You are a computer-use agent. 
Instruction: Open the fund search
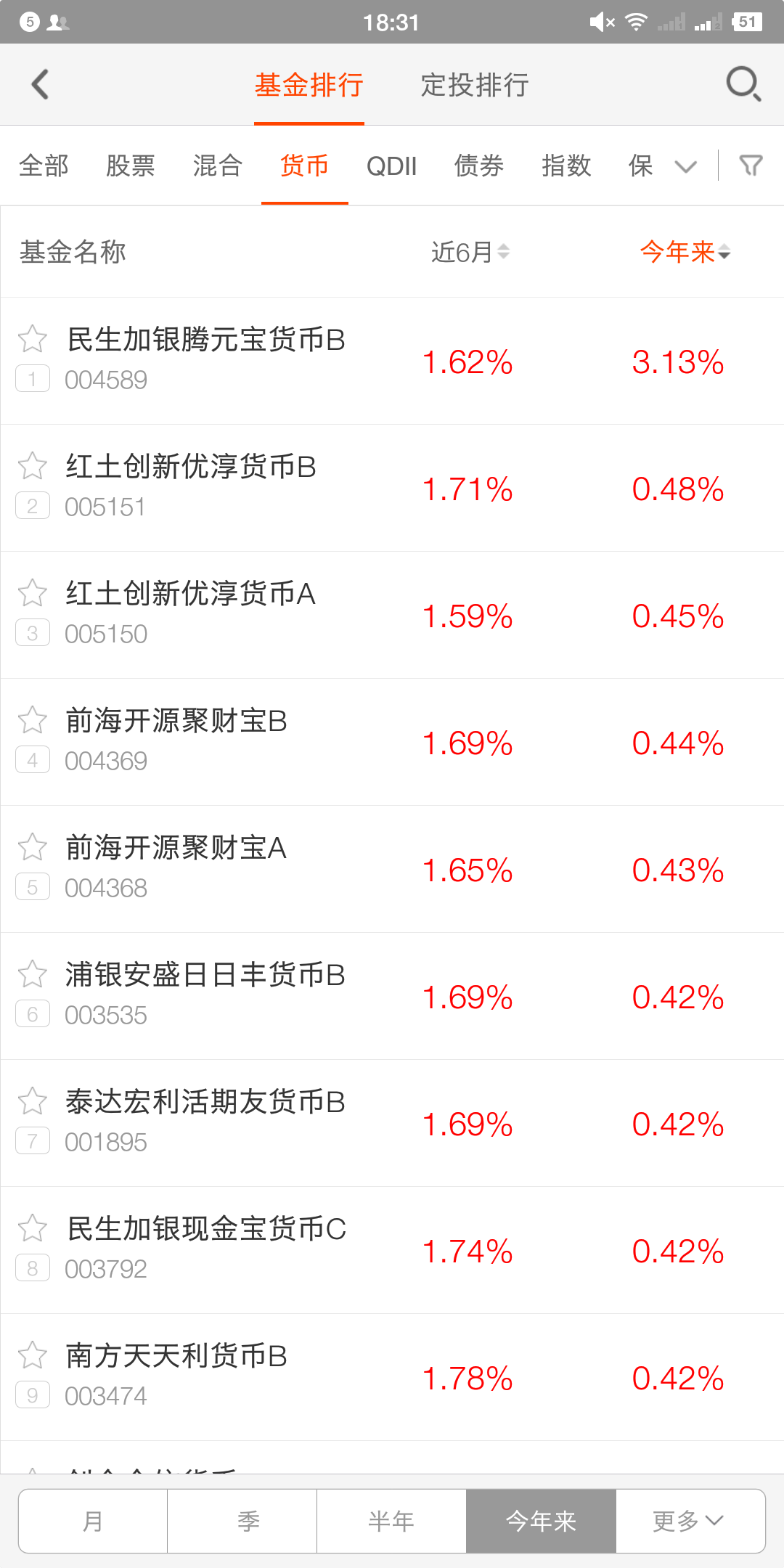(x=743, y=84)
